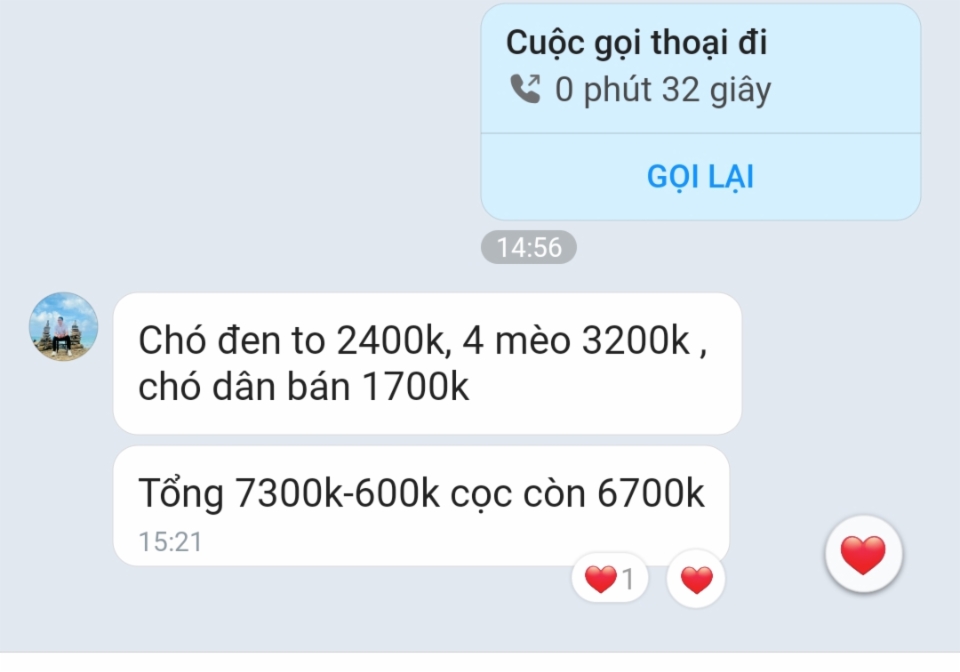View the heart reaction count
This screenshot has width=960, height=672.
[x=610, y=579]
